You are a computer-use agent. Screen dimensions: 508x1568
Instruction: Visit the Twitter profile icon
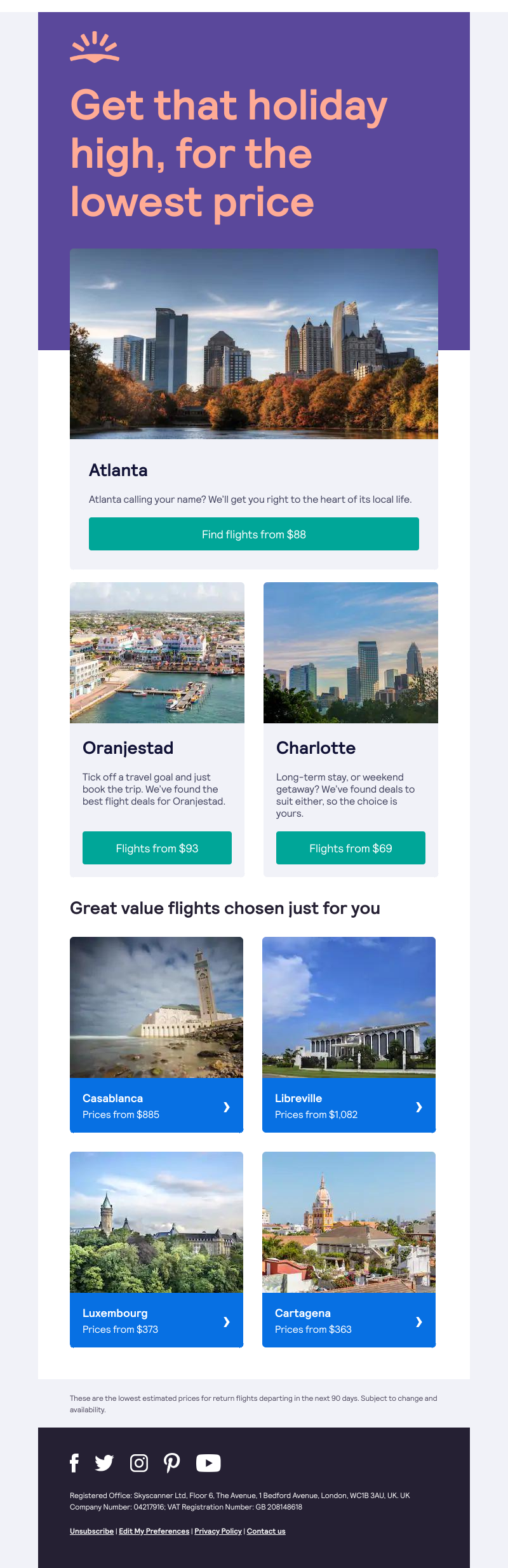coord(104,1462)
